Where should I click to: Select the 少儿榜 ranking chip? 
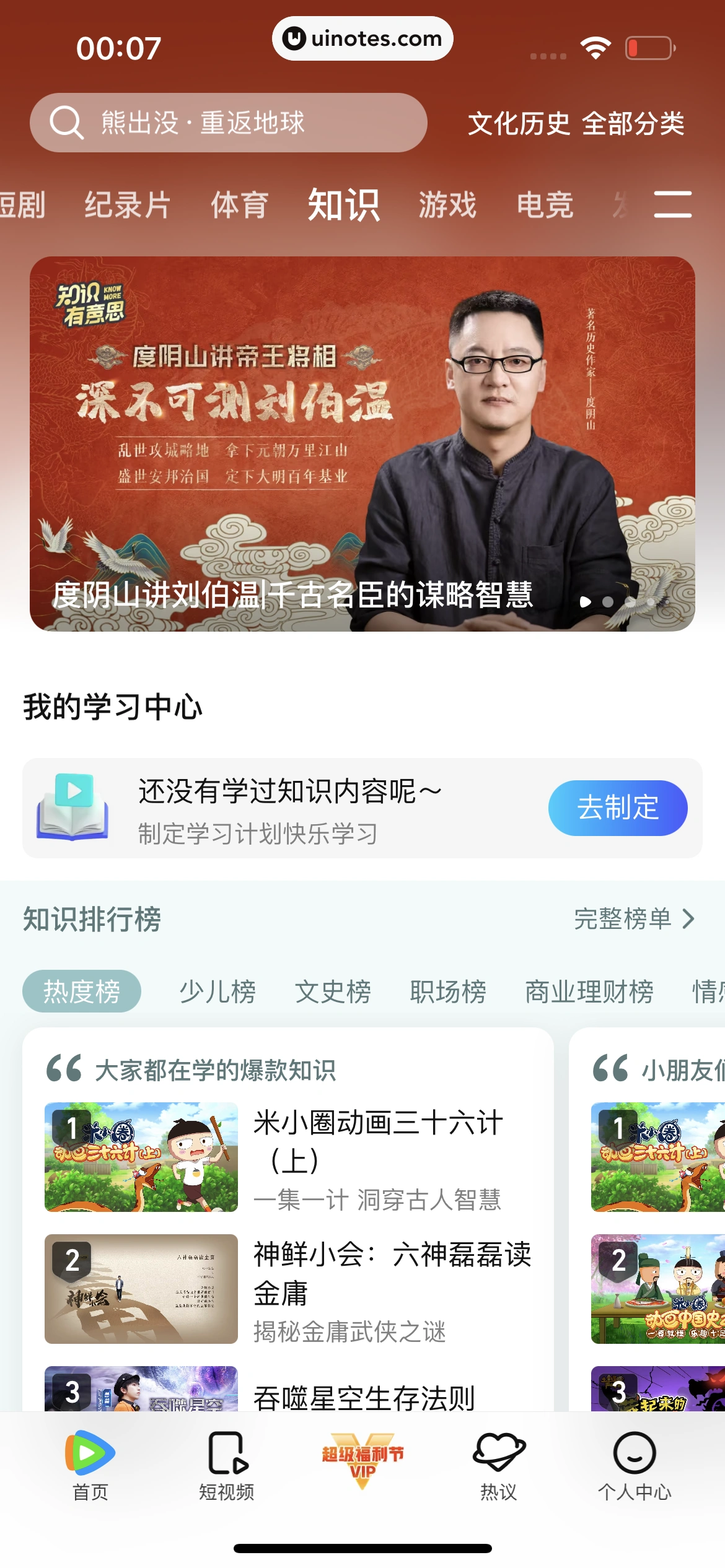217,991
